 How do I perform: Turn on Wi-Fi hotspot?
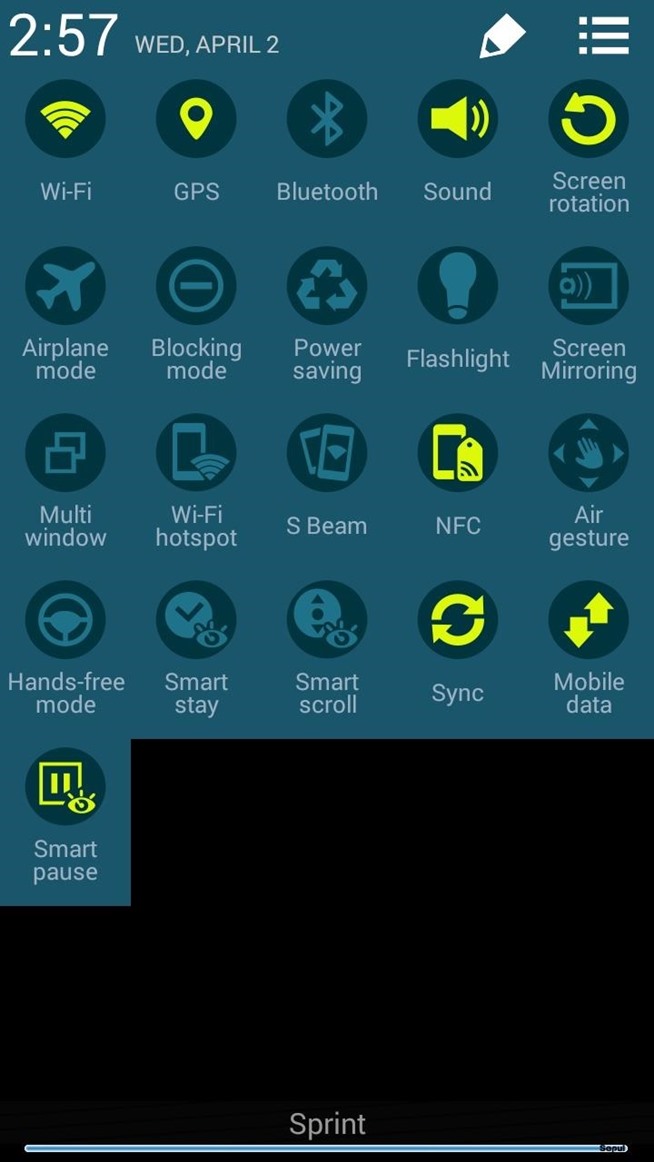(196, 452)
